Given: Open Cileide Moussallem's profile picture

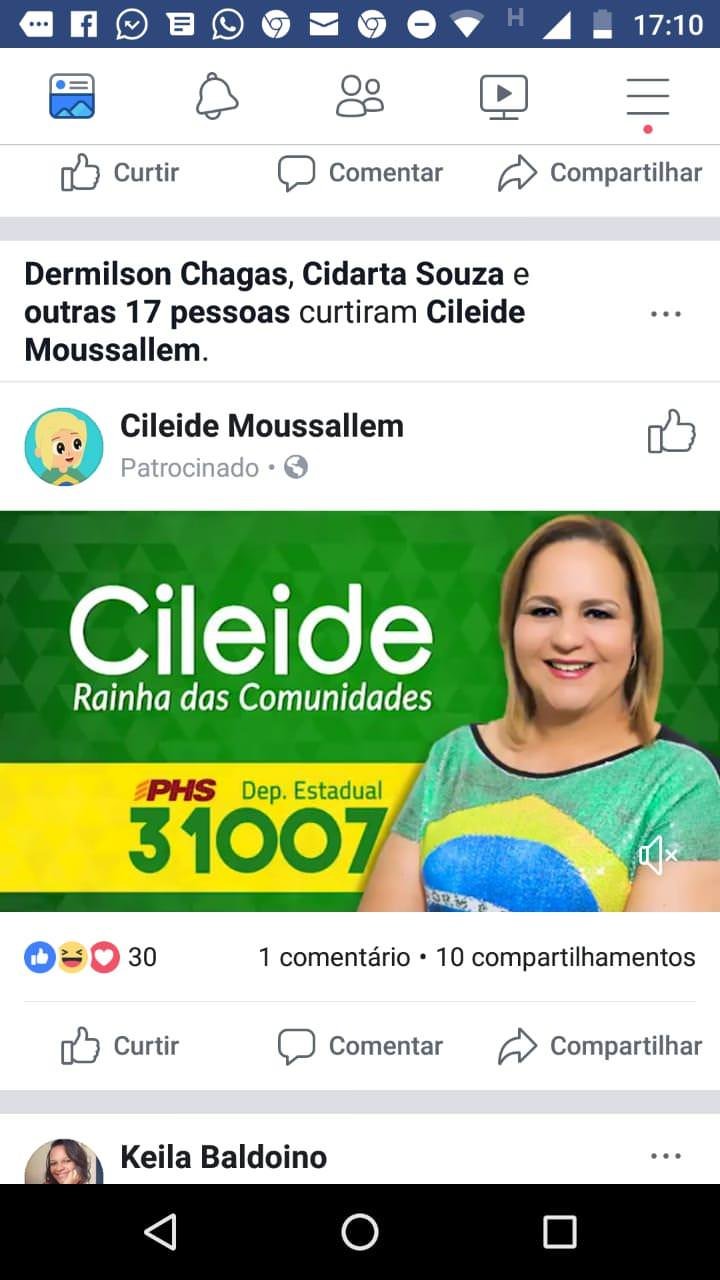Looking at the screenshot, I should tap(64, 446).
